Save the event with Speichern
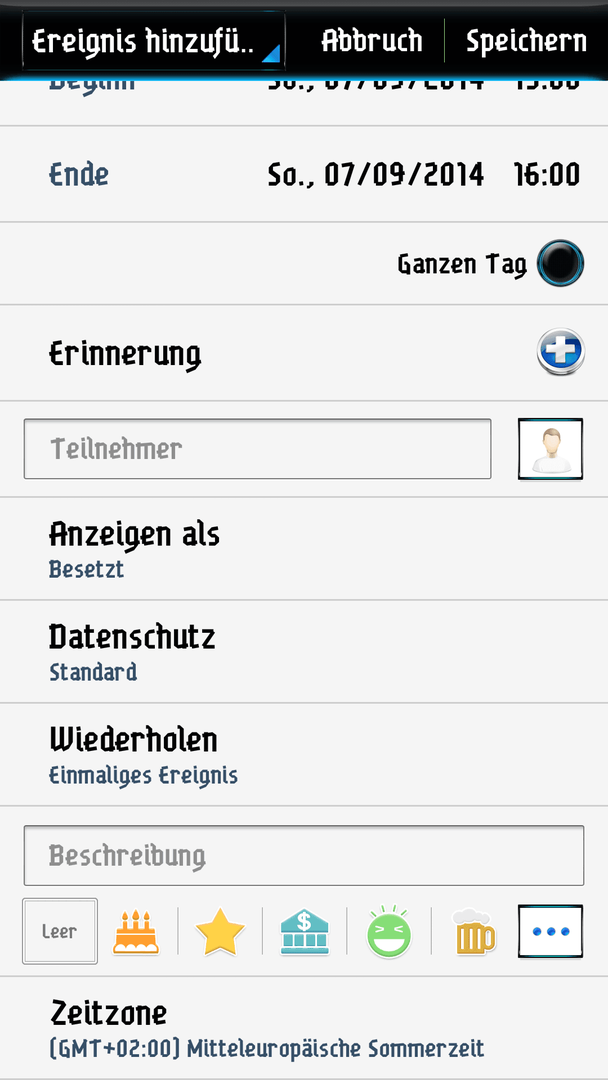608x1080 pixels. point(526,41)
